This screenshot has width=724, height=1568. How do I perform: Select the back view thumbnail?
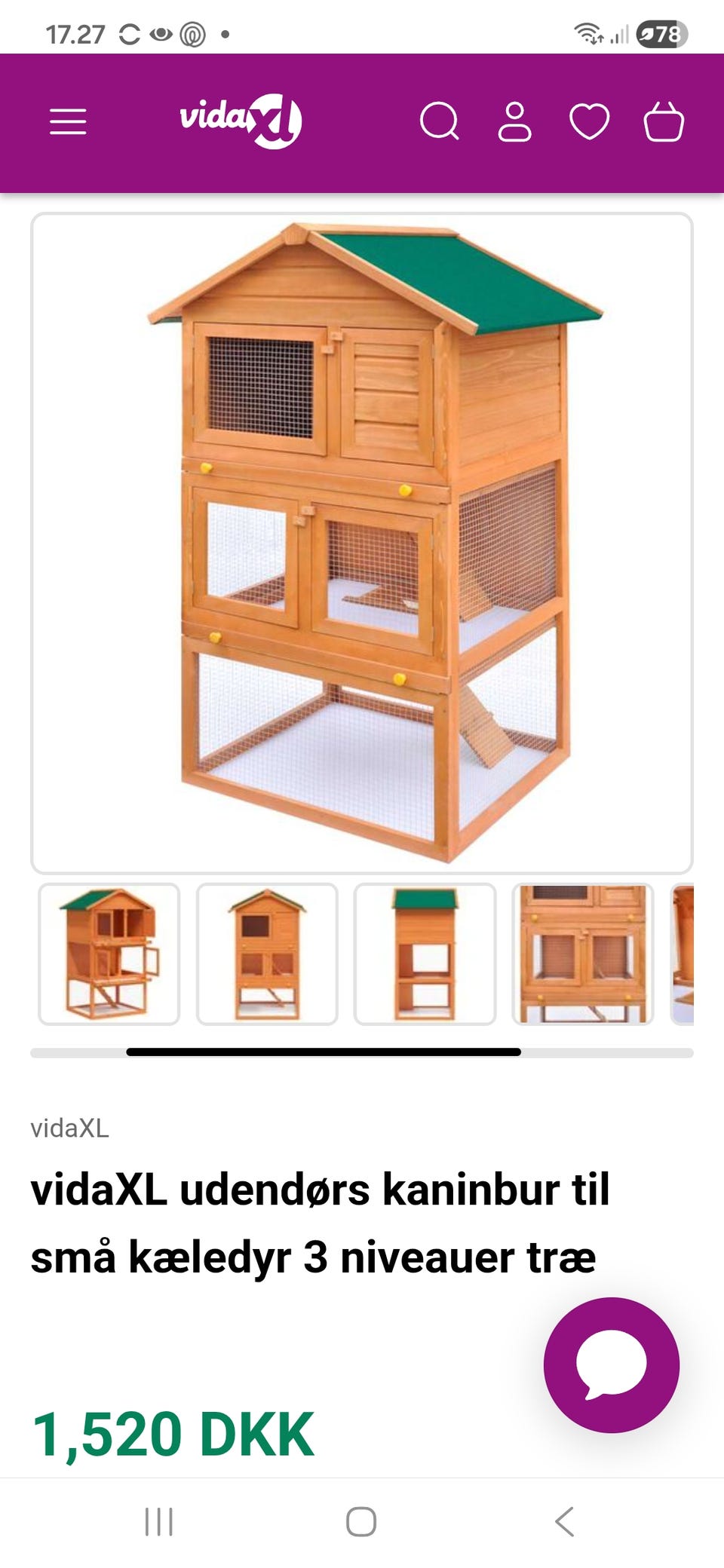coord(425,954)
